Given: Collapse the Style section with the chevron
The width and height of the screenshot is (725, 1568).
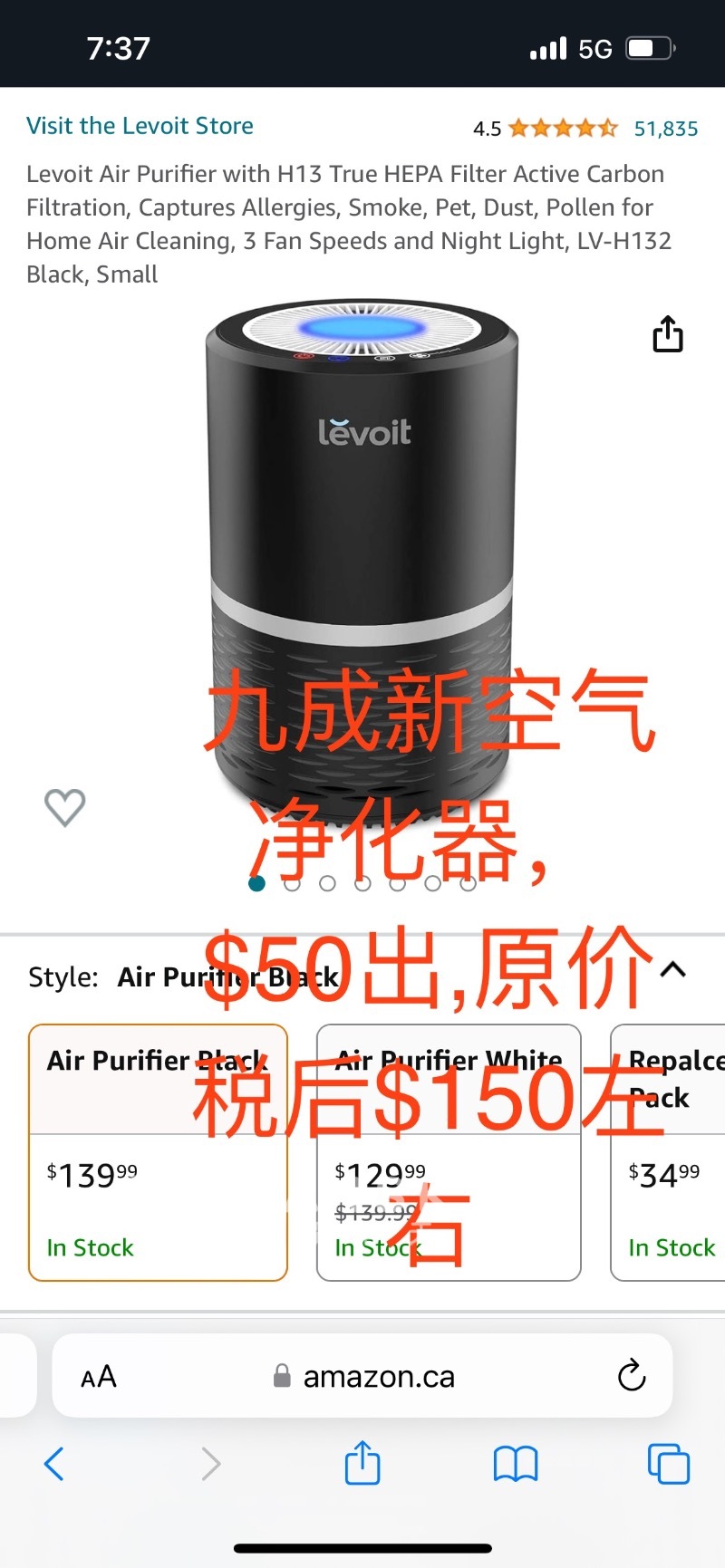Looking at the screenshot, I should (x=674, y=969).
